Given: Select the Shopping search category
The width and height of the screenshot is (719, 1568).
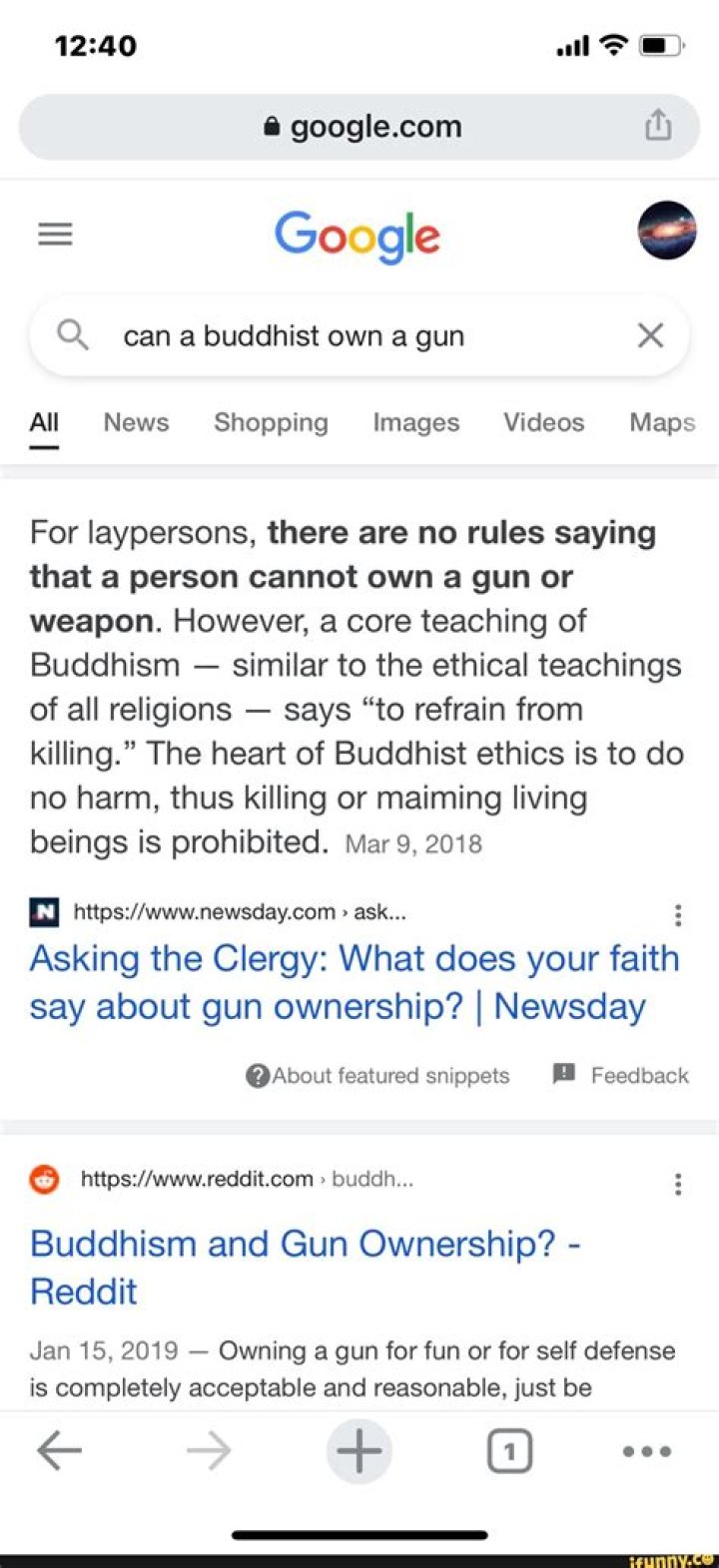Looking at the screenshot, I should point(271,422).
